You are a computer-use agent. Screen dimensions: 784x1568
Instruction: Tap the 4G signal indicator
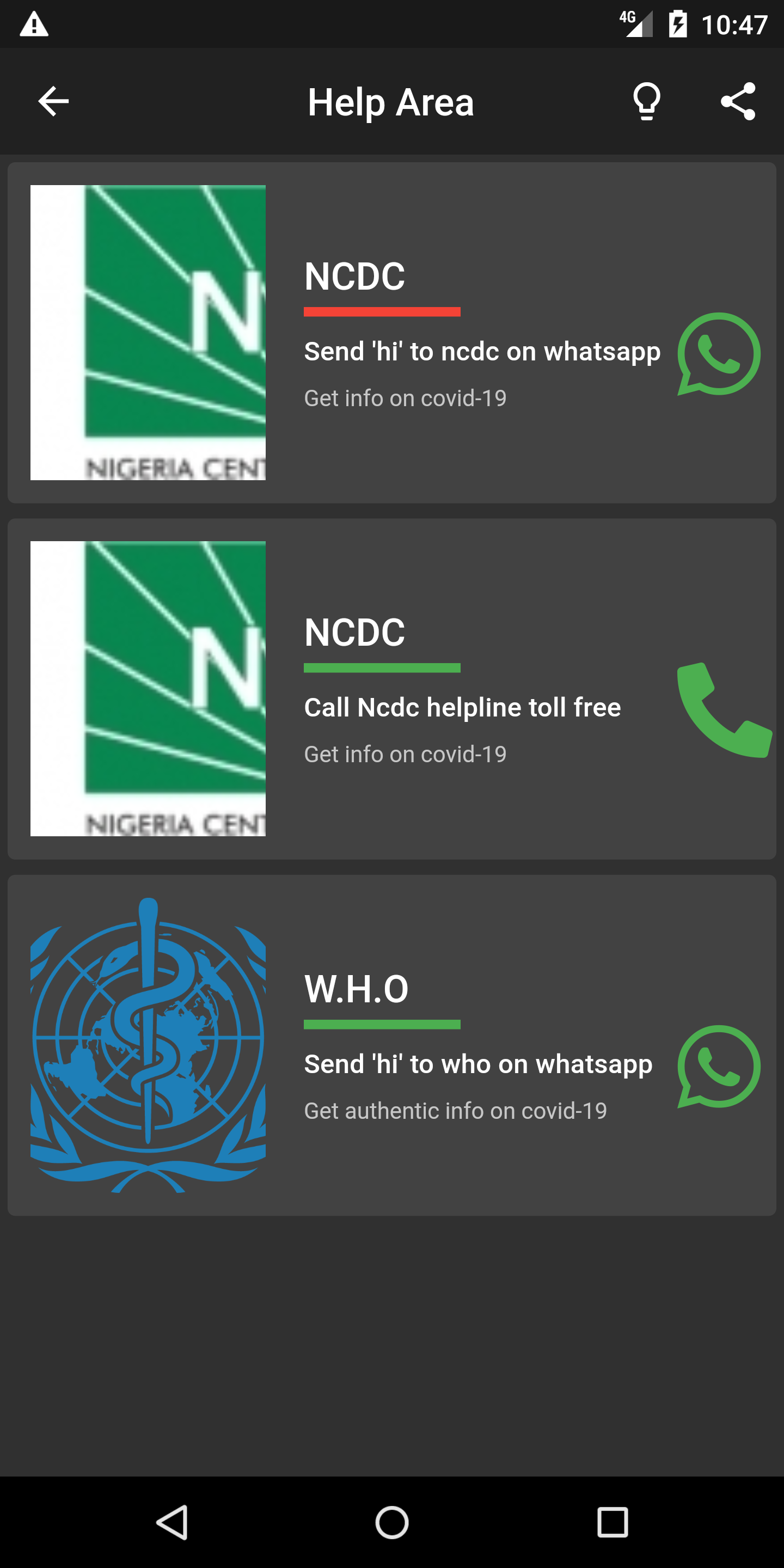click(633, 24)
